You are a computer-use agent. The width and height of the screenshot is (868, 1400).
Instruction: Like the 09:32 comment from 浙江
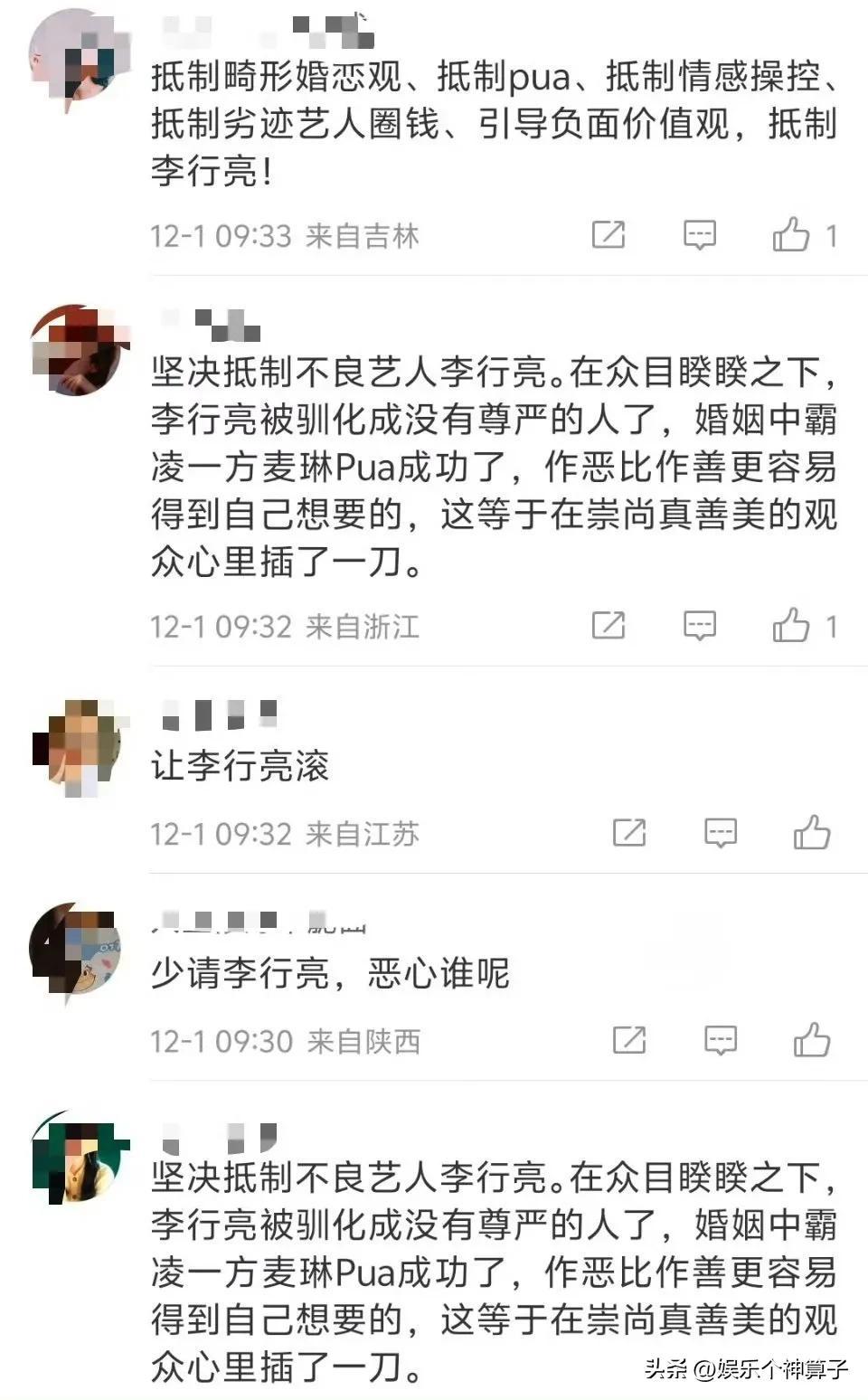click(x=791, y=624)
